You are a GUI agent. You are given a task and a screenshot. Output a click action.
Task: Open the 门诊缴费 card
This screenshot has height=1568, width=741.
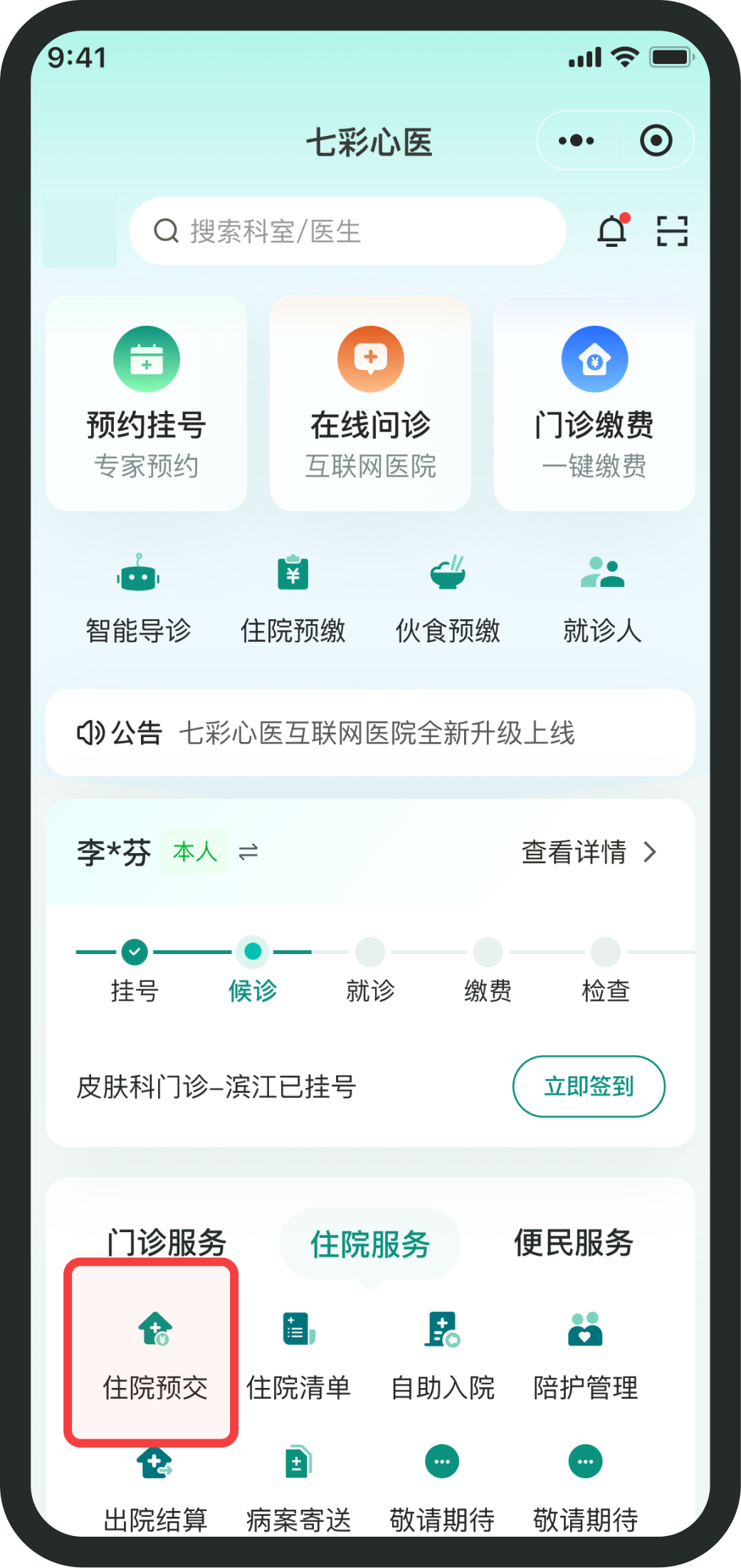coord(594,403)
